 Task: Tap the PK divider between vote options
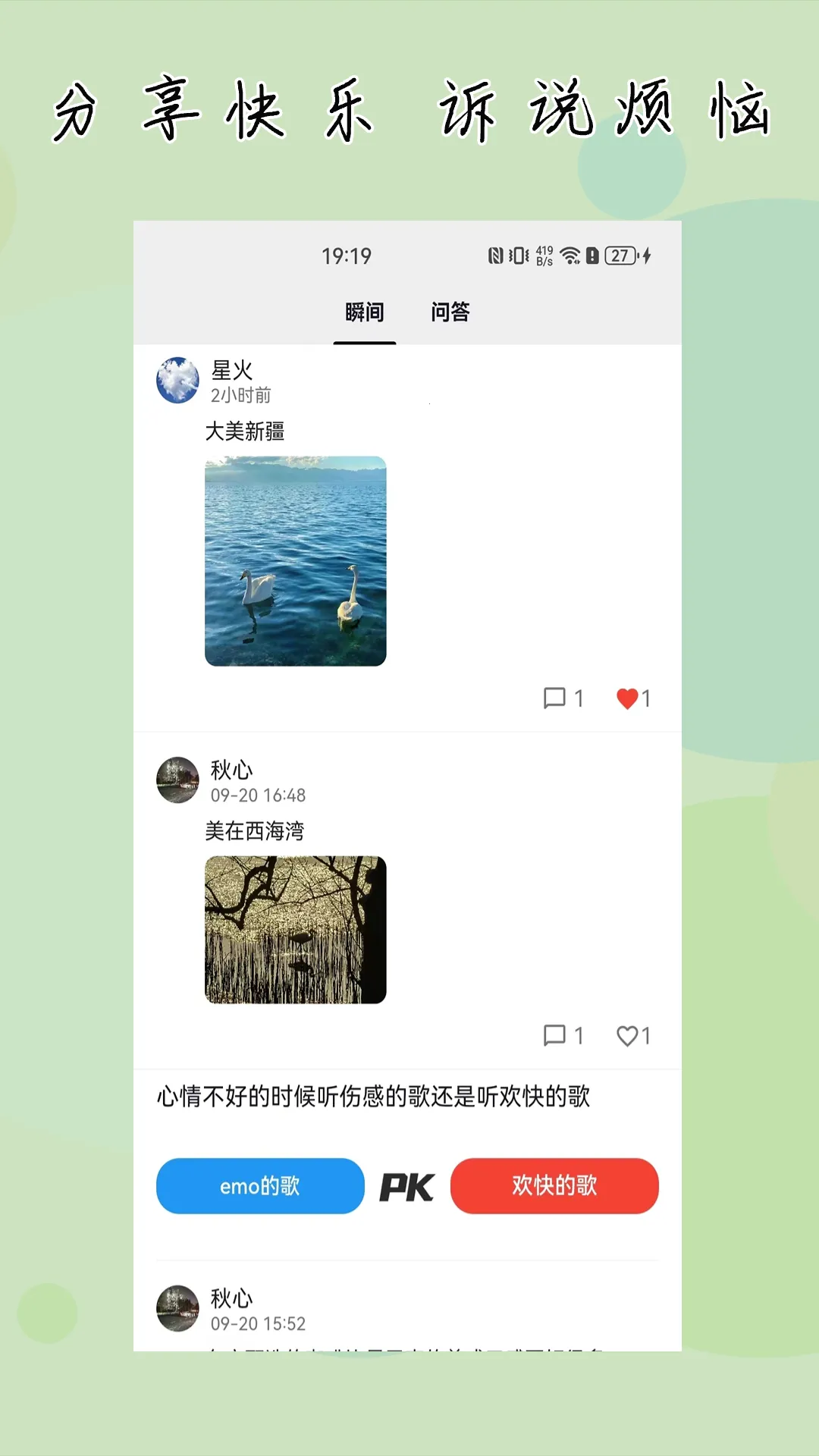coord(406,1185)
